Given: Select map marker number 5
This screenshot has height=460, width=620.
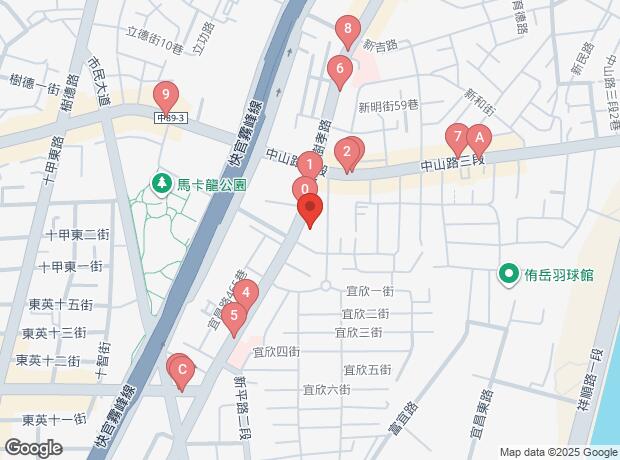Looking at the screenshot, I should (x=234, y=318).
